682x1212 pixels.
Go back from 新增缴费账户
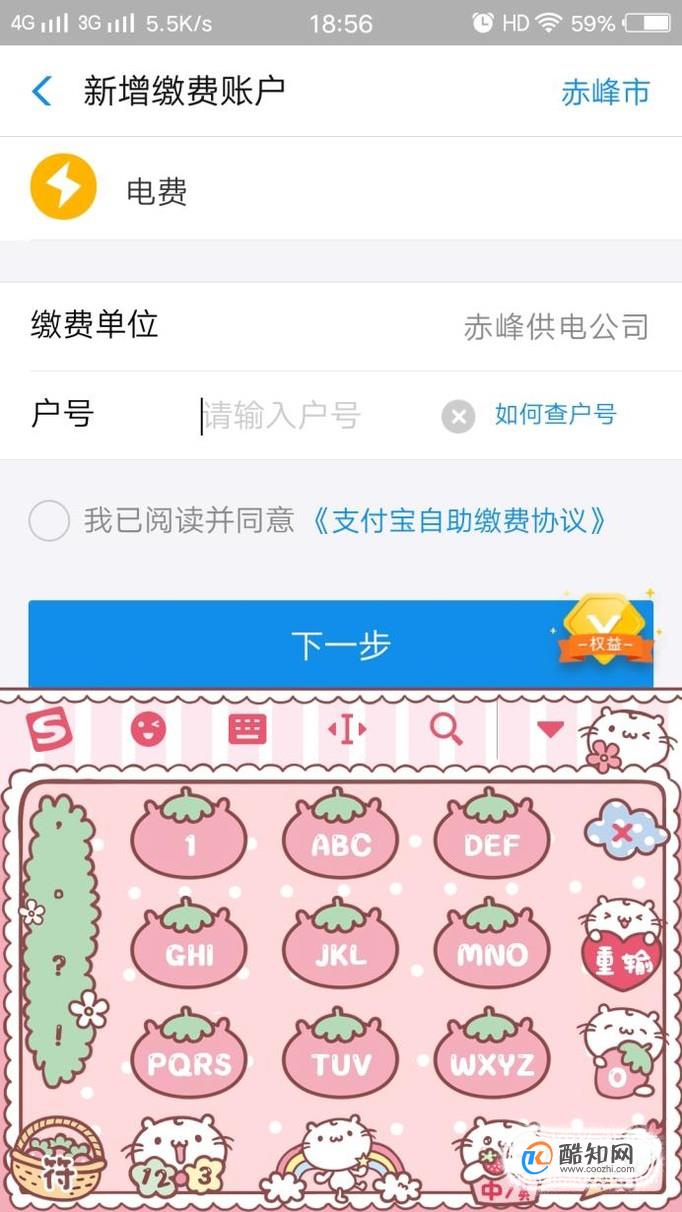[x=41, y=91]
